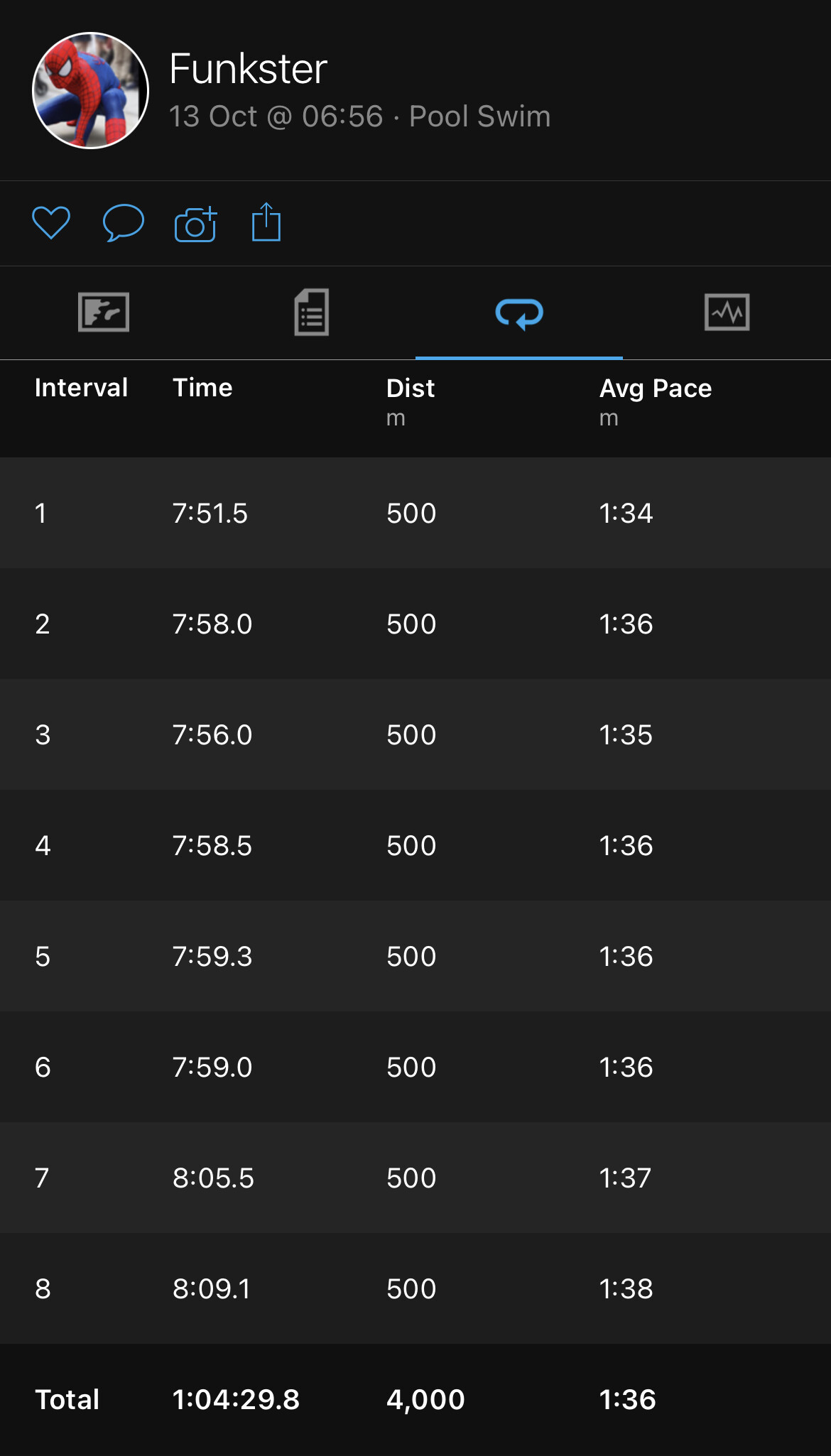Open Funkster's profile picture
831x1456 pixels.
pos(90,90)
